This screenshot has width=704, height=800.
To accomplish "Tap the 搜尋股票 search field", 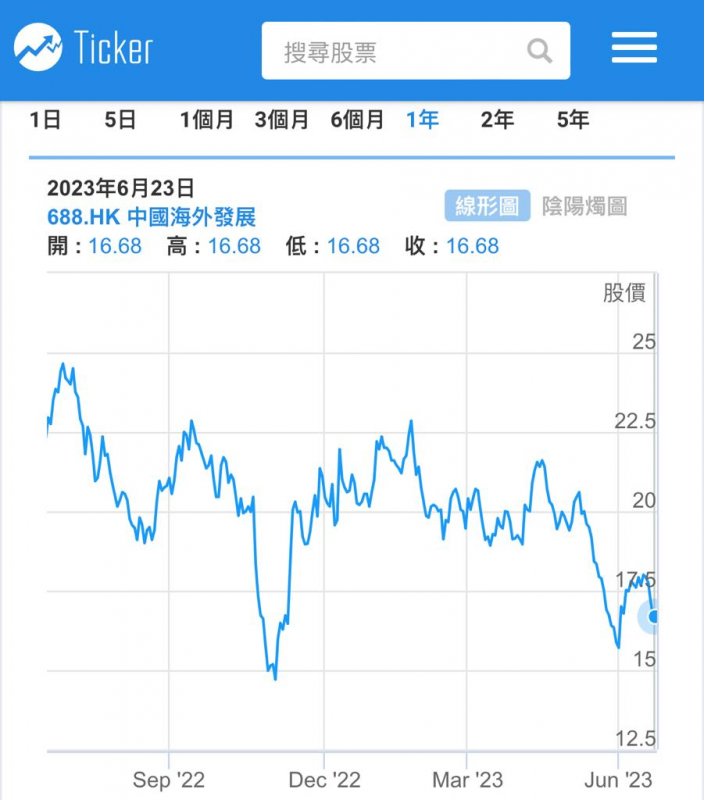I will click(416, 51).
